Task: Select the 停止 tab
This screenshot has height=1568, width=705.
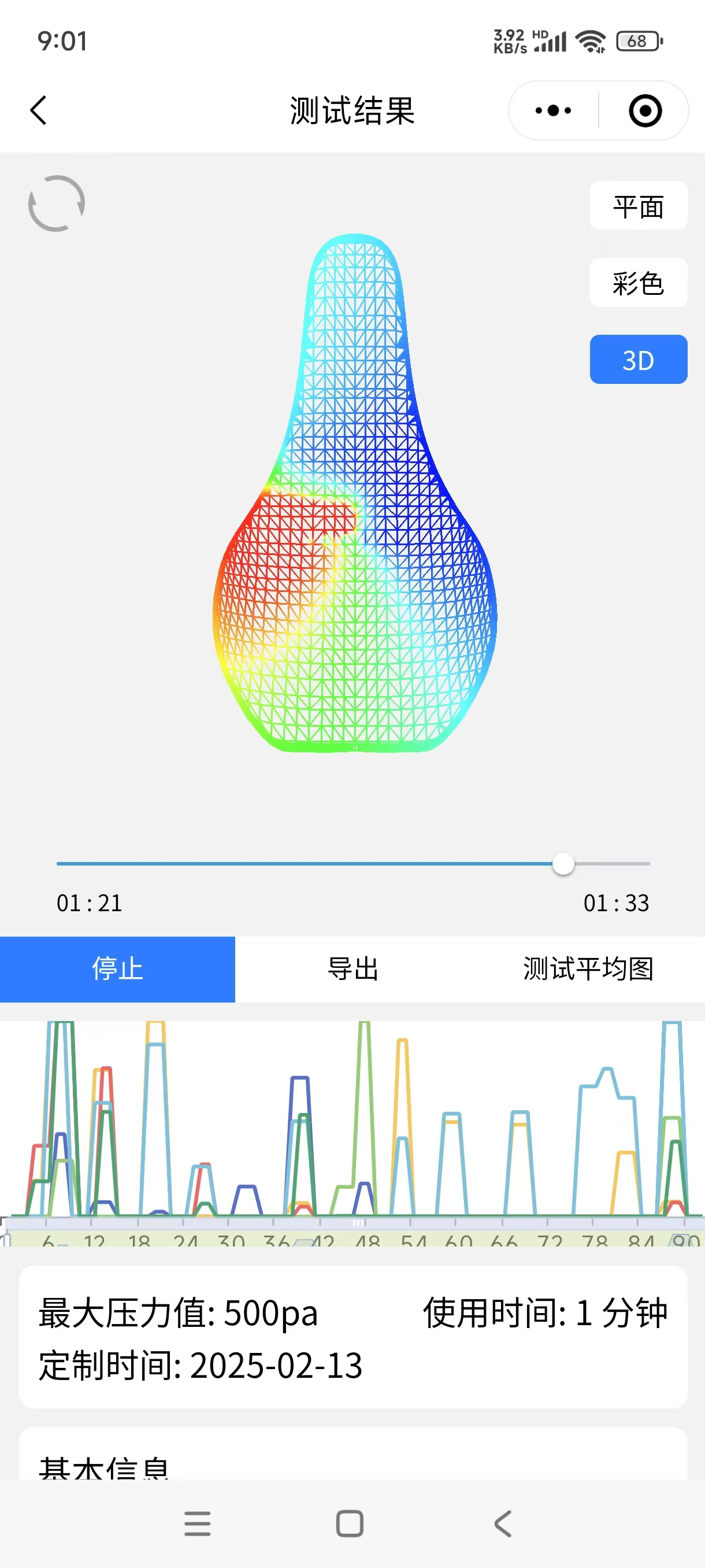Action: coord(117,968)
